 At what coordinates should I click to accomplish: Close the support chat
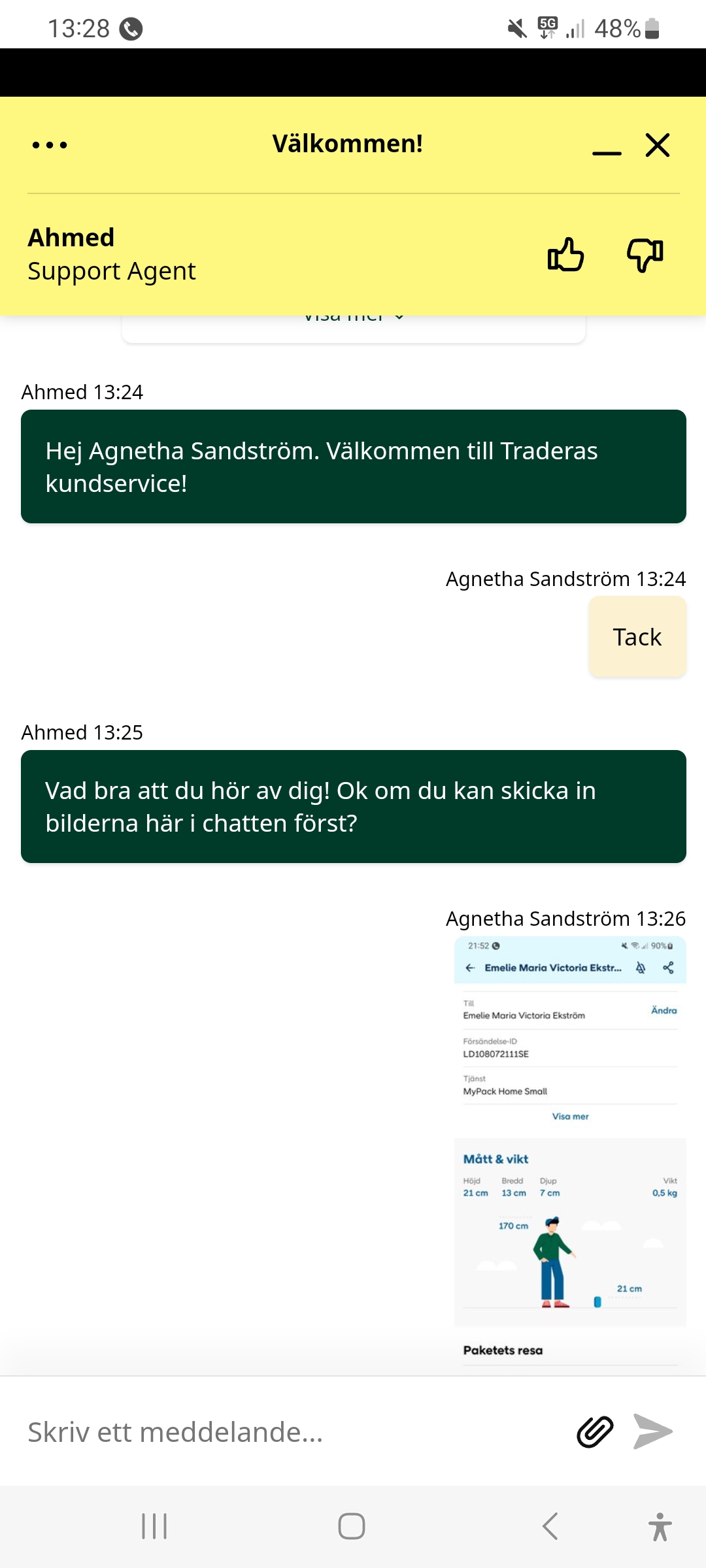pos(657,145)
